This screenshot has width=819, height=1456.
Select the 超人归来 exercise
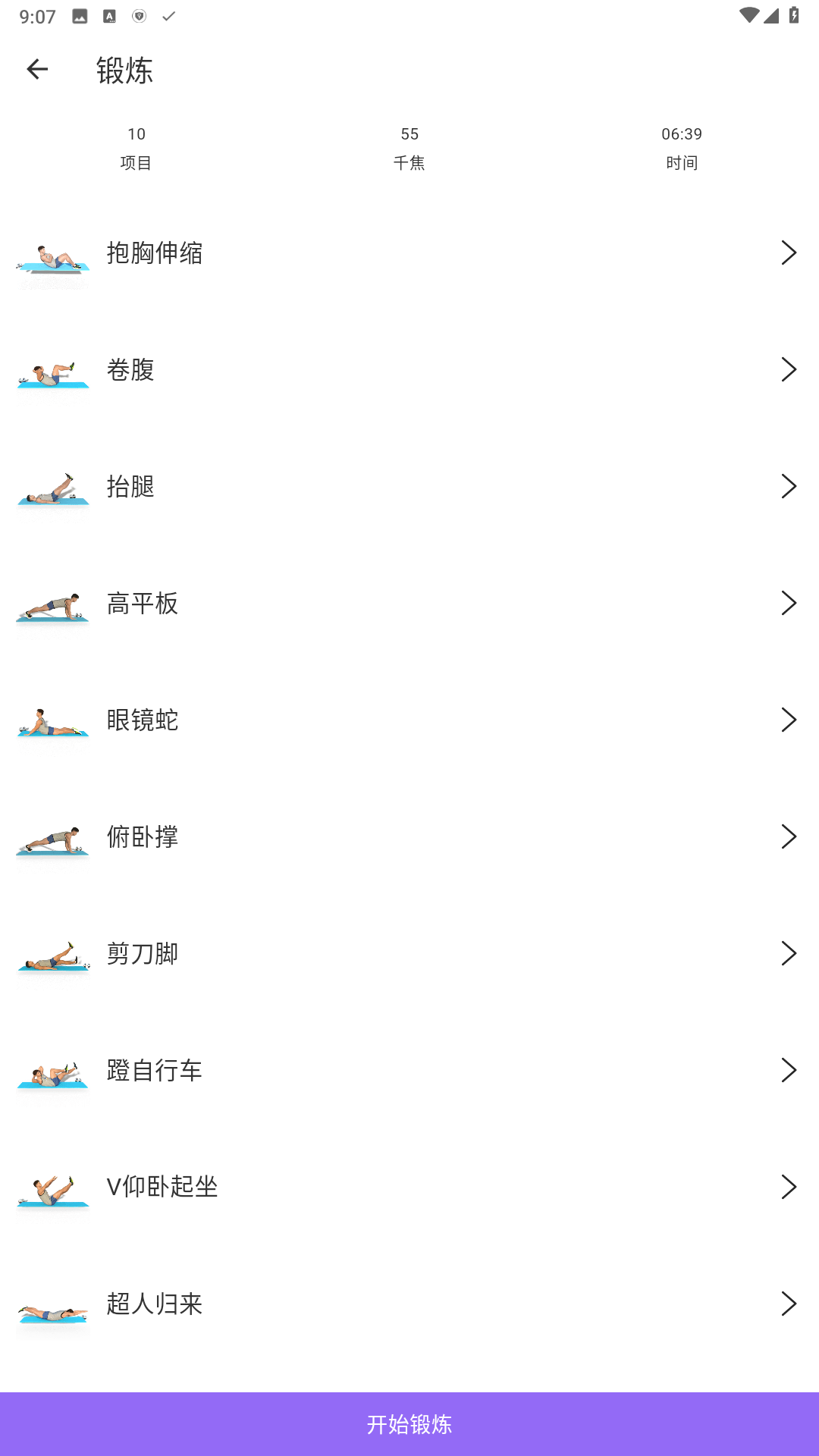(409, 1304)
